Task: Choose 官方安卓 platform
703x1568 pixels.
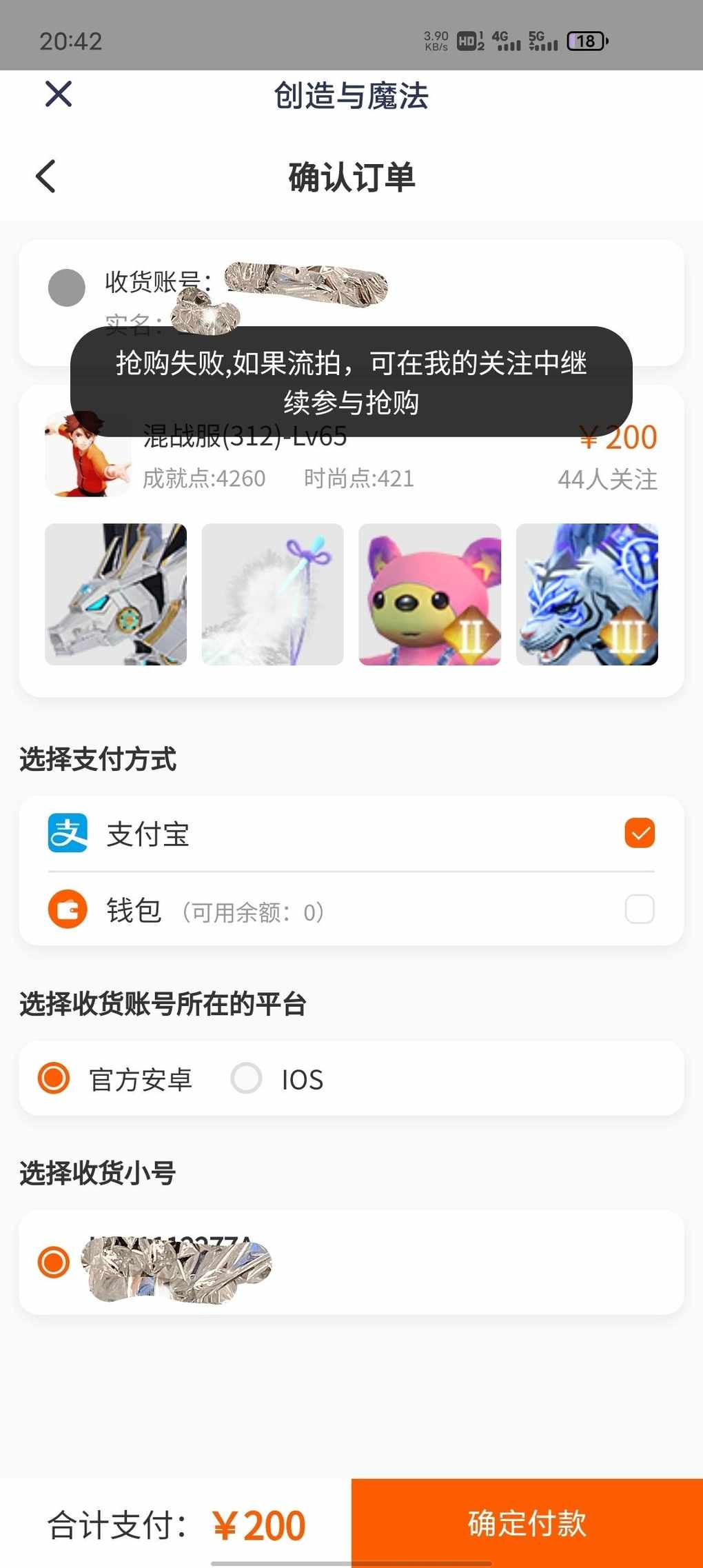Action: pyautogui.click(x=54, y=1078)
